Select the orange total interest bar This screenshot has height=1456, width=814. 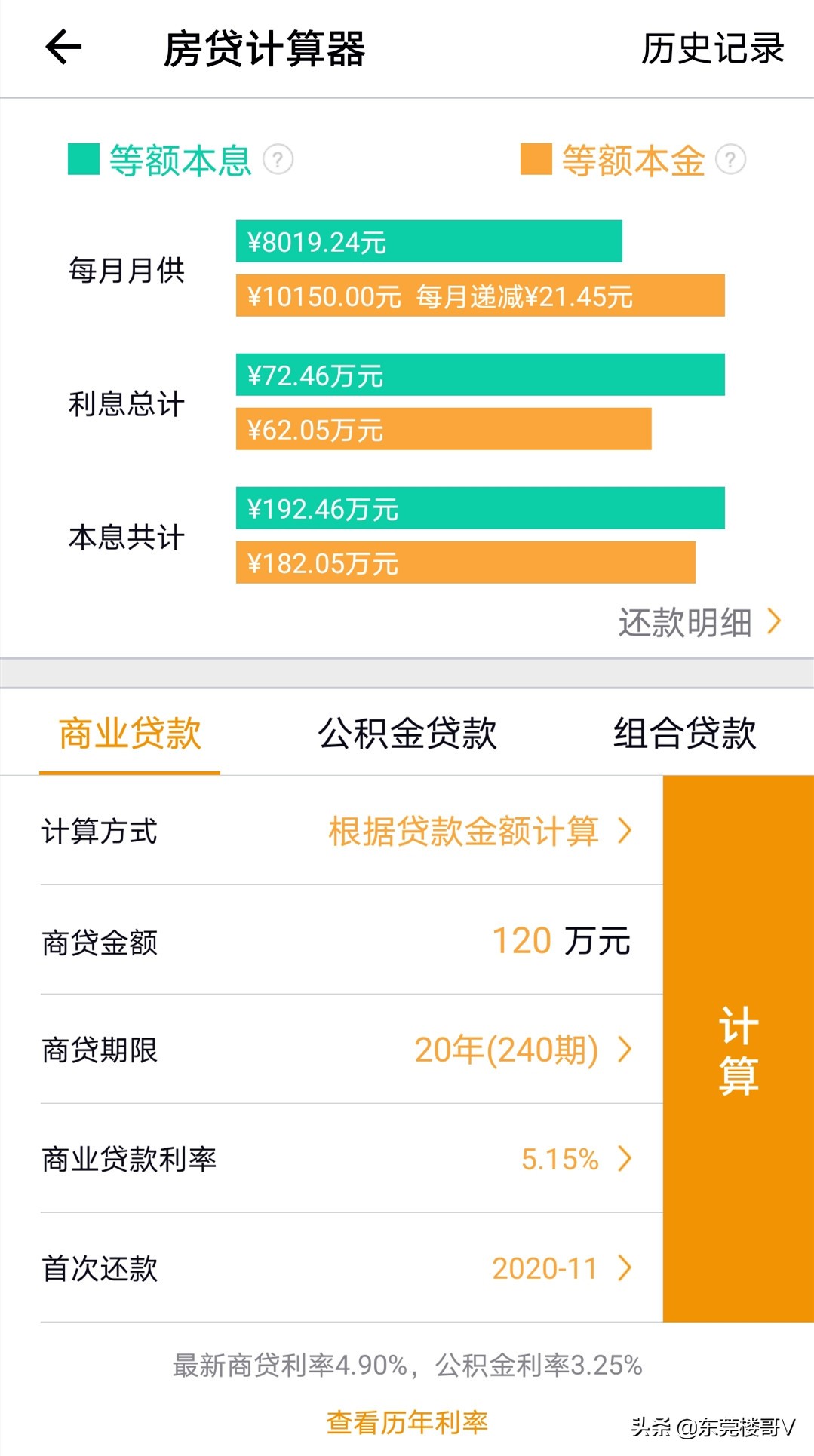coord(445,431)
